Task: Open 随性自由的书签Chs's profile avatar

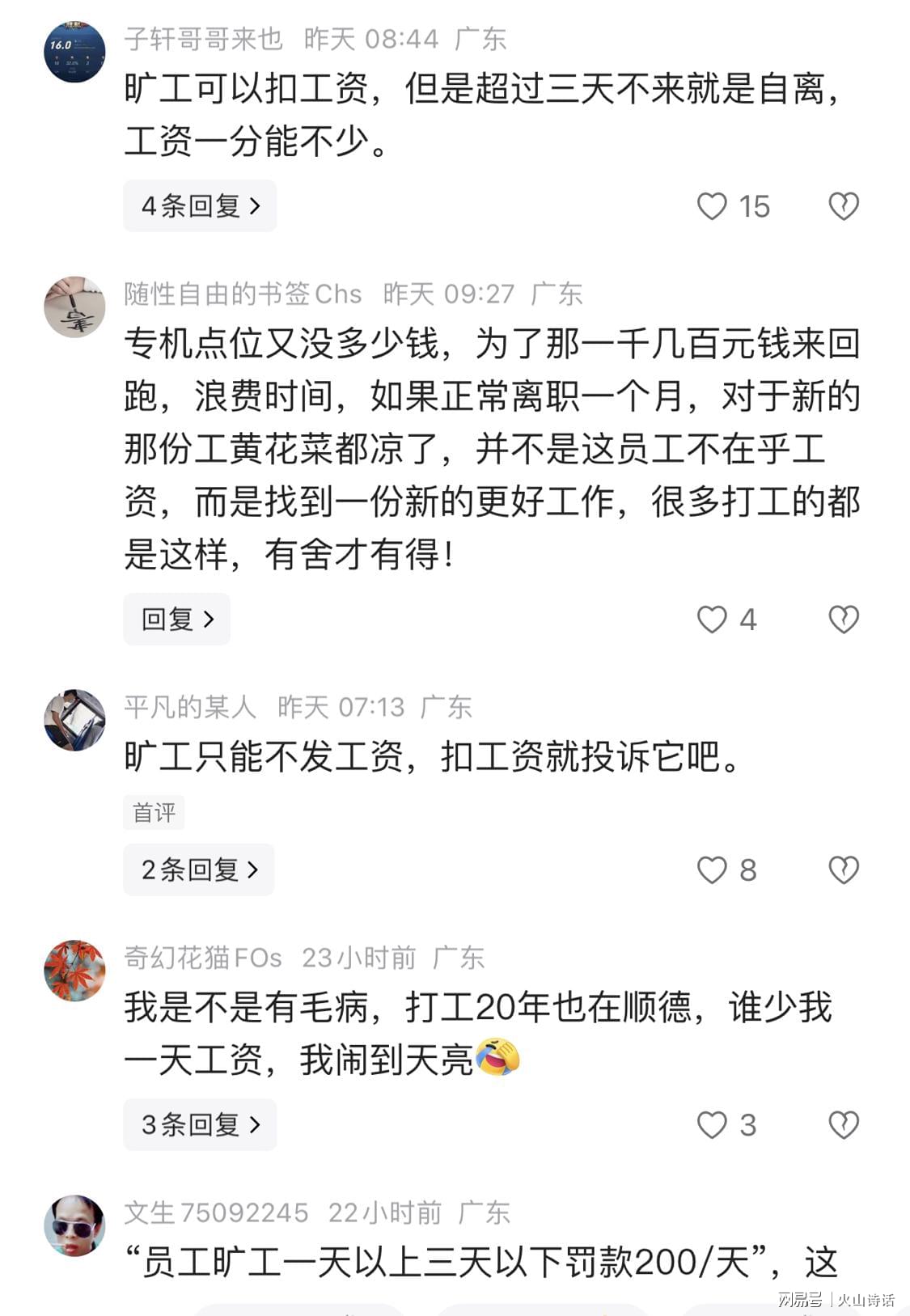Action: click(74, 307)
